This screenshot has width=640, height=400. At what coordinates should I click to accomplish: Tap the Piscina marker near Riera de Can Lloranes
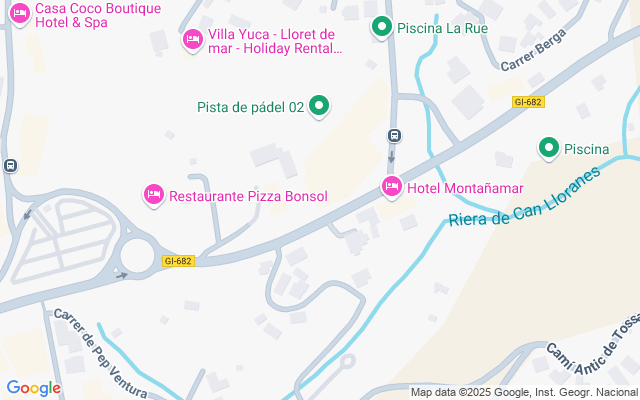pyautogui.click(x=548, y=148)
